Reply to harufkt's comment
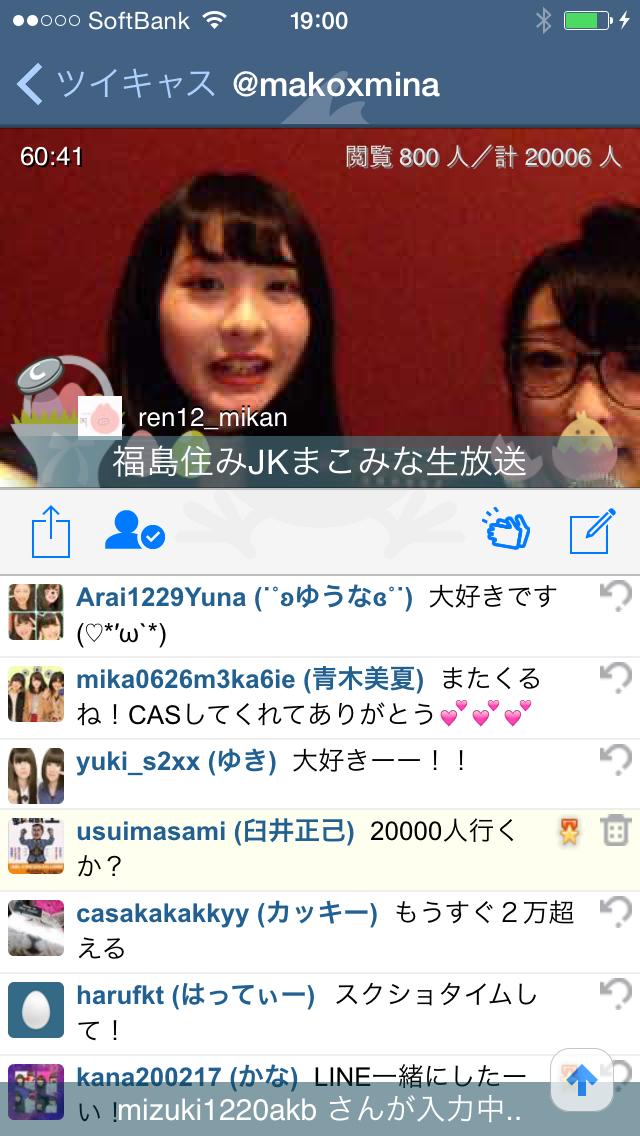Viewport: 640px width, 1136px height. (x=615, y=994)
